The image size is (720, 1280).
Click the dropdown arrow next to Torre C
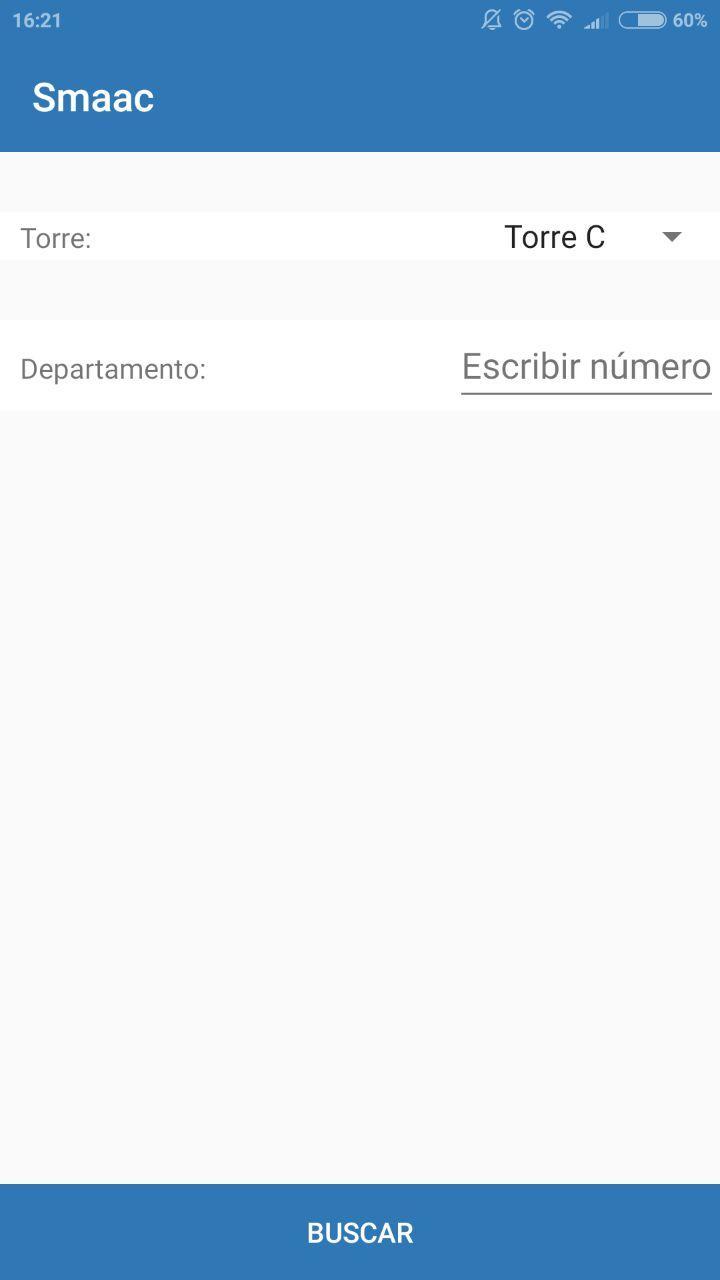(x=672, y=237)
